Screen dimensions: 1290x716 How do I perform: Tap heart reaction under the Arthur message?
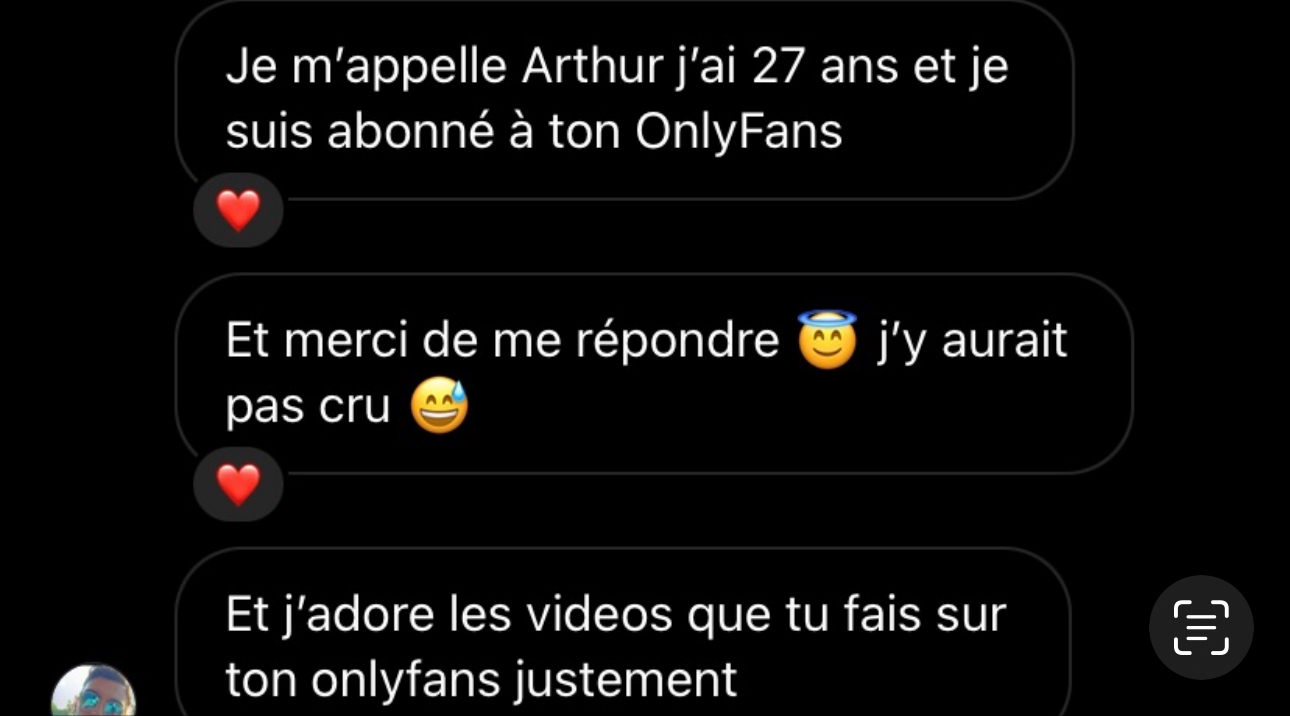tap(238, 211)
